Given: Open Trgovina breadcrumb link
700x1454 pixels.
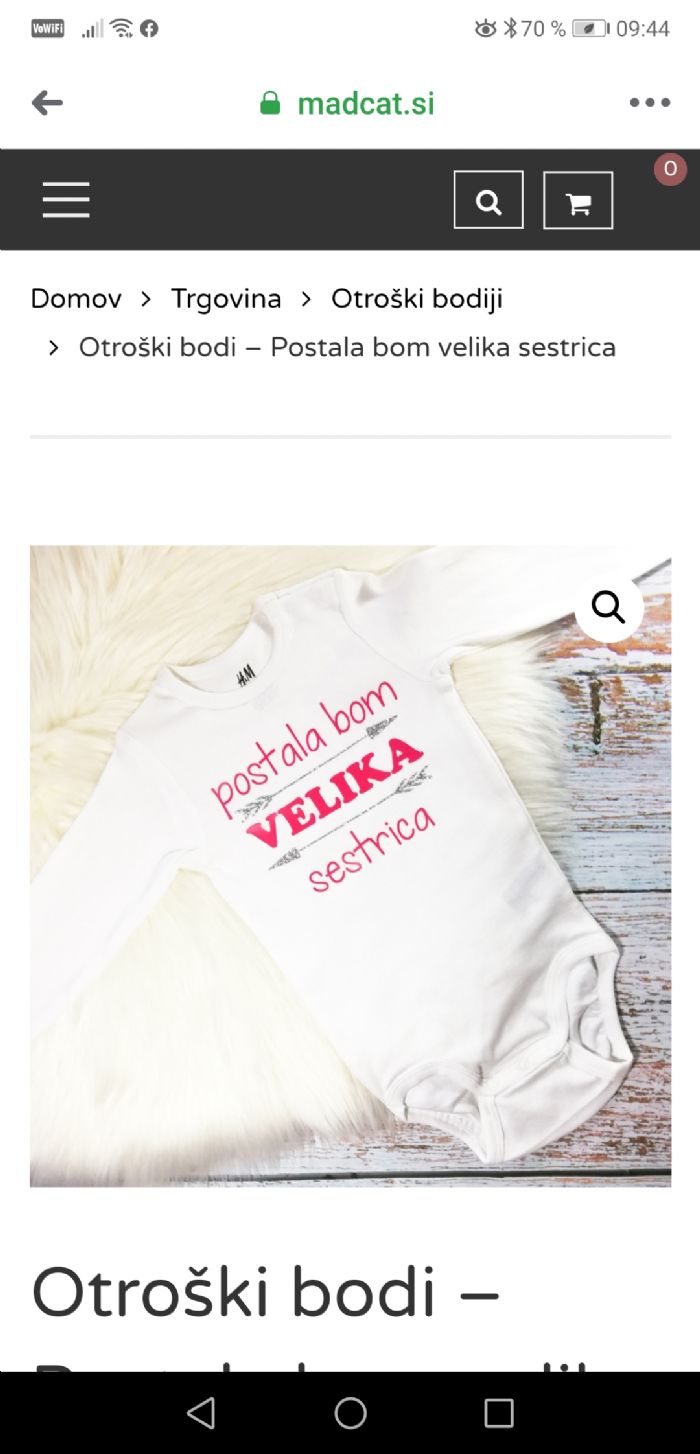Looking at the screenshot, I should click(226, 299).
